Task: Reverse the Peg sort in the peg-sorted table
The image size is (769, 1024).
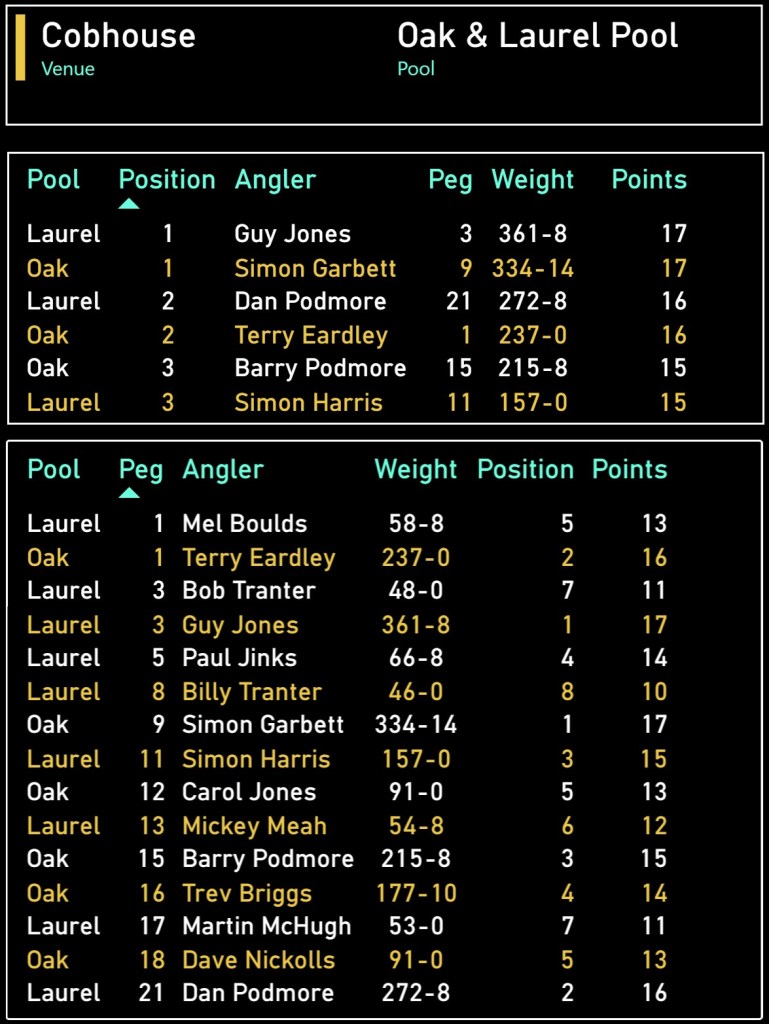Action: (x=141, y=469)
